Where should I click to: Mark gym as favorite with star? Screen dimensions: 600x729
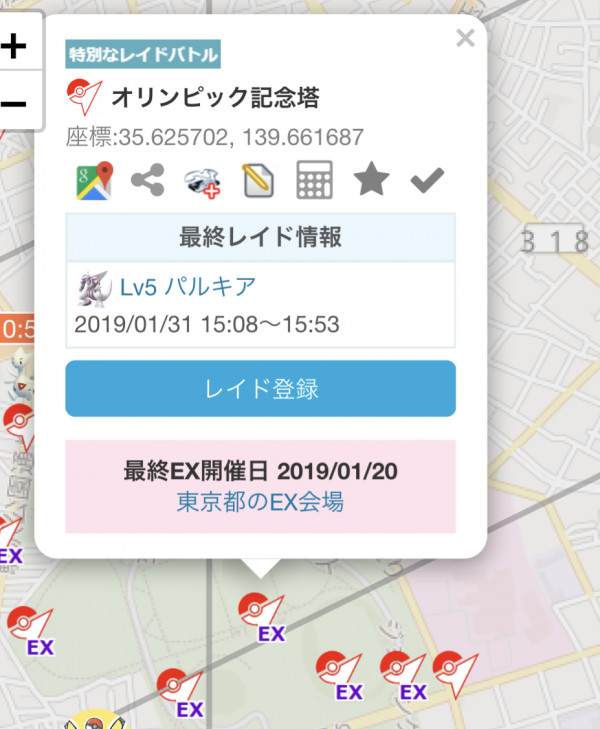371,181
